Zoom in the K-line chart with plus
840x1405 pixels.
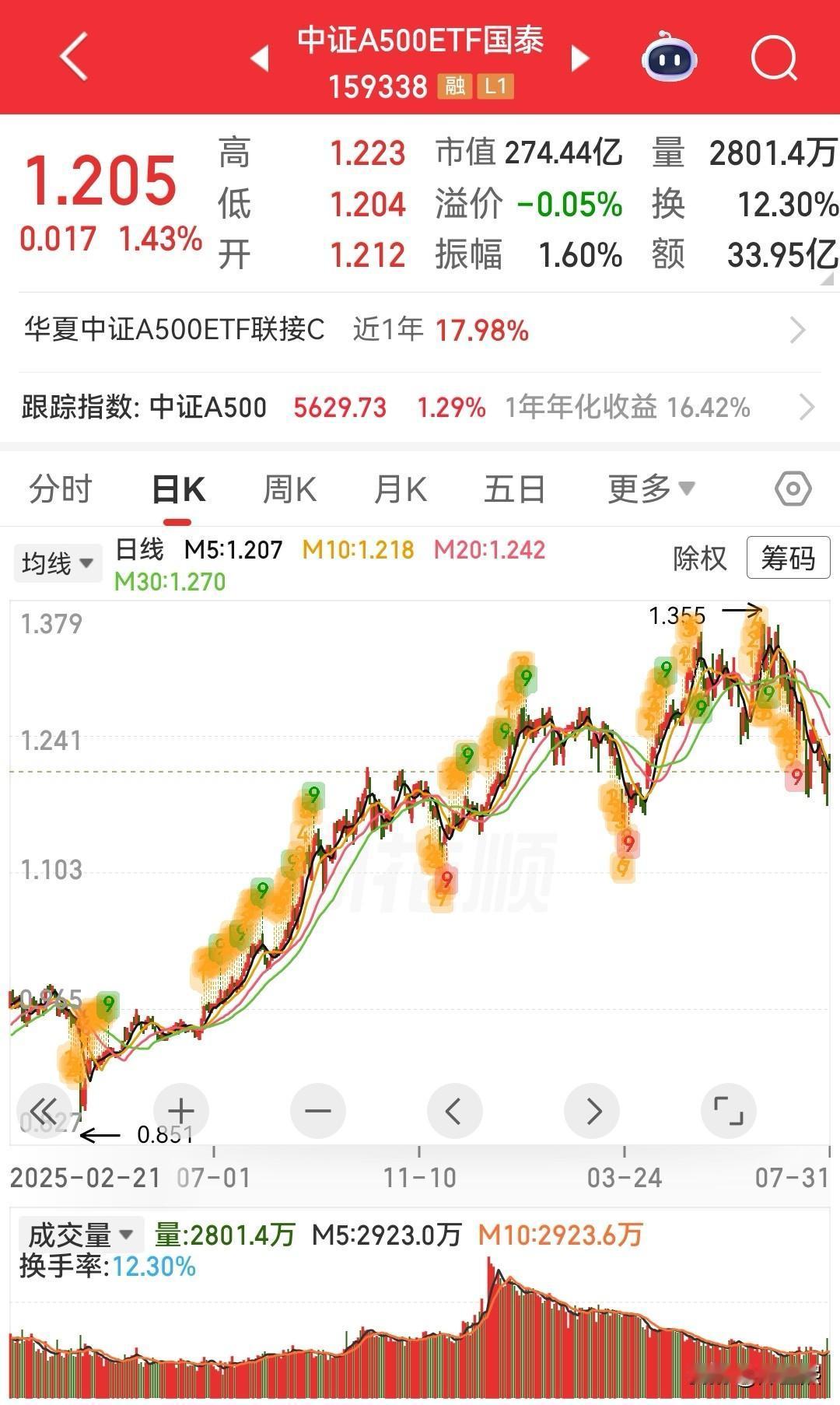coord(181,1111)
